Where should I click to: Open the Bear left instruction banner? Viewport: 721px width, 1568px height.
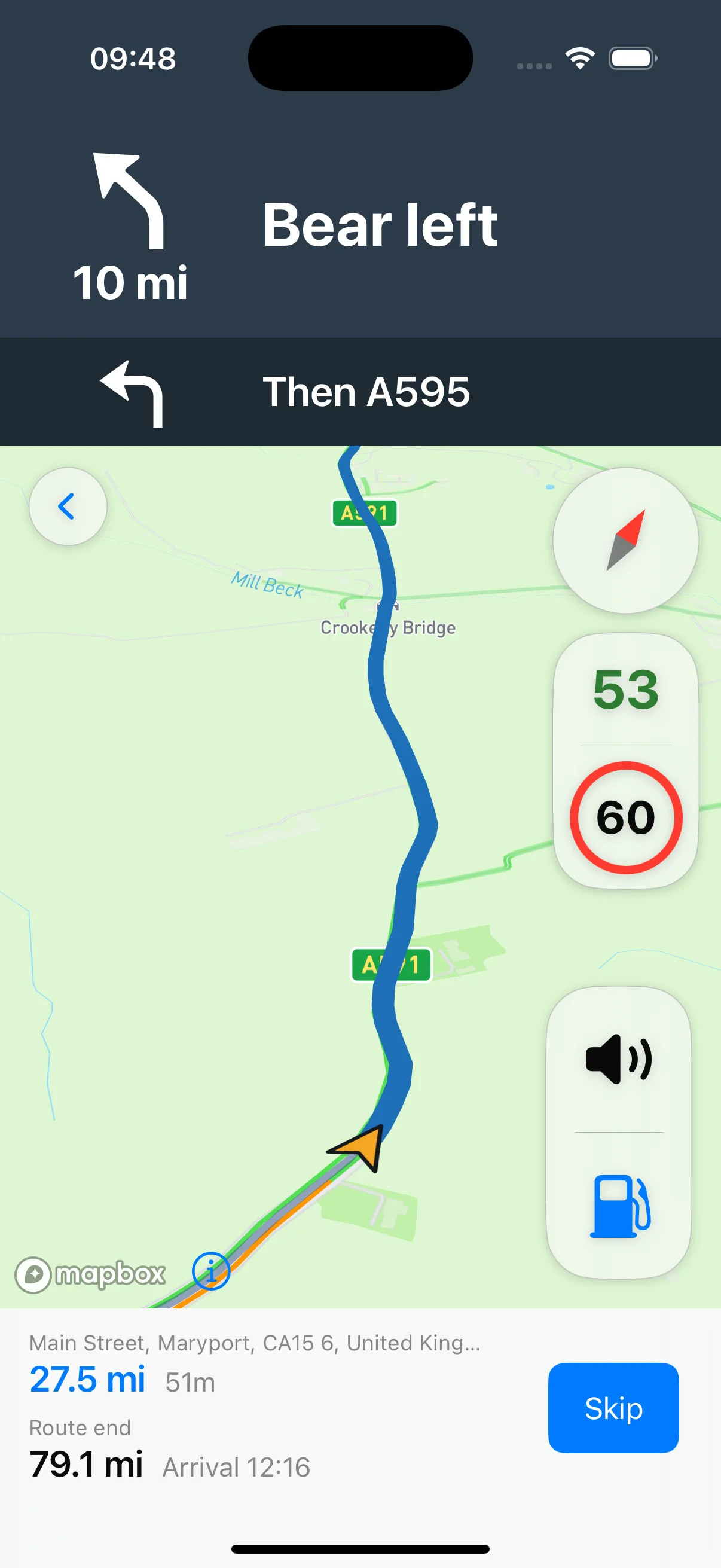point(360,225)
